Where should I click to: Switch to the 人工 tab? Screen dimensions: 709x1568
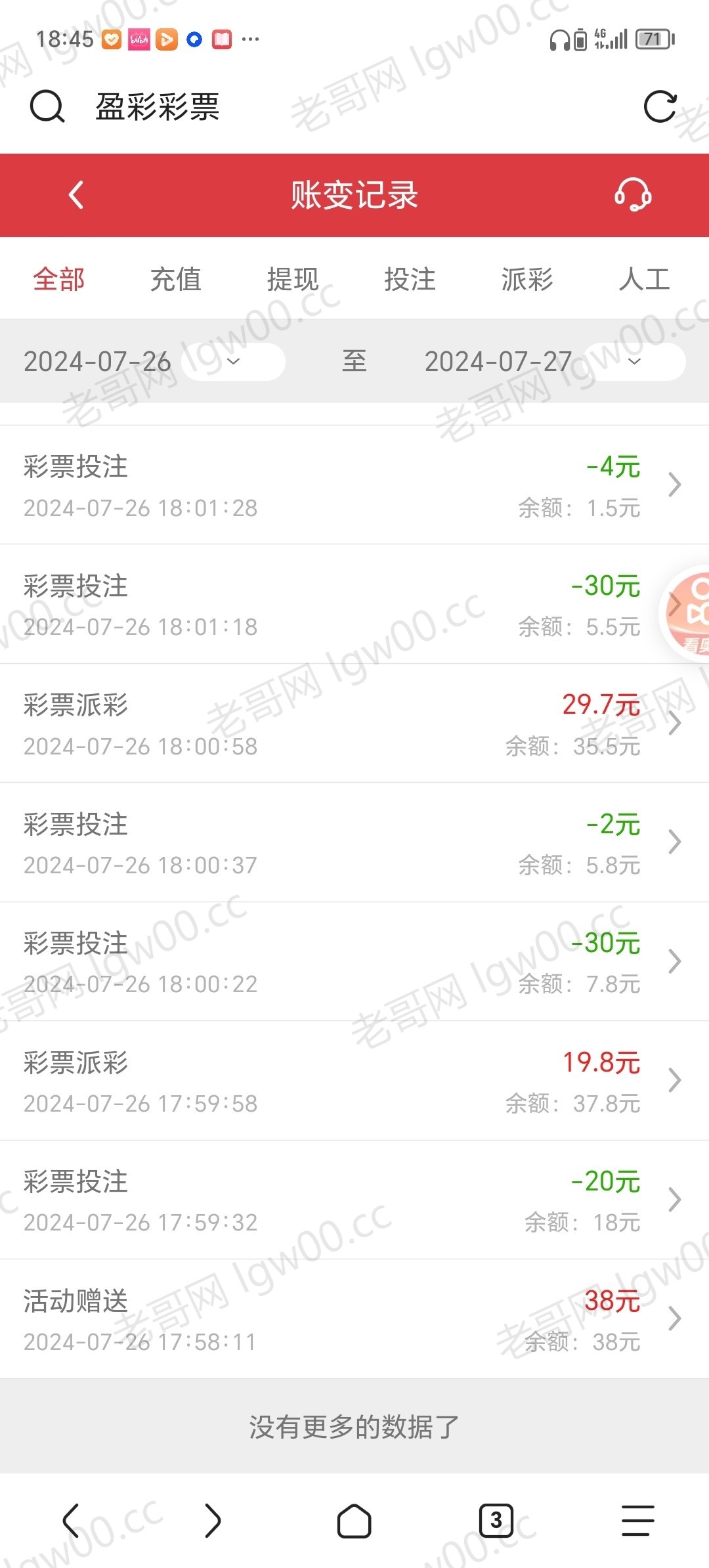pos(644,279)
